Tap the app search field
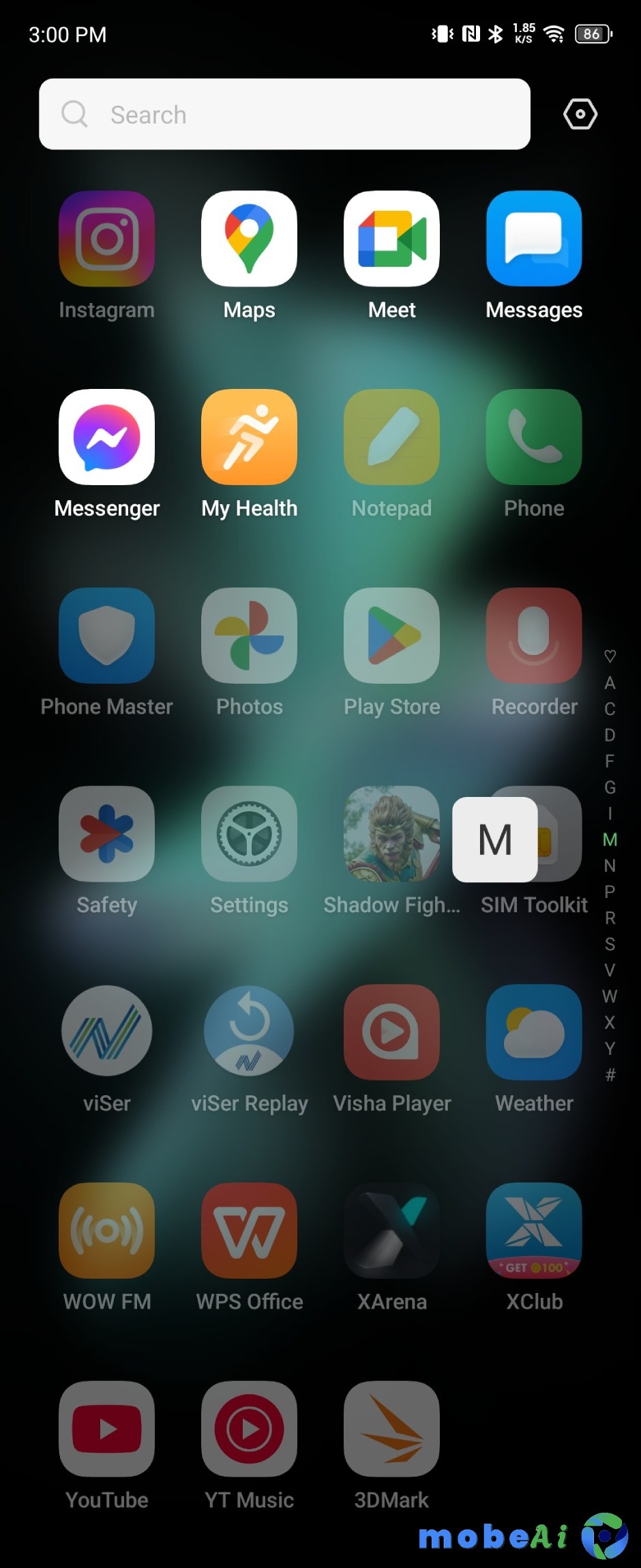The width and height of the screenshot is (641, 1568). (284, 114)
